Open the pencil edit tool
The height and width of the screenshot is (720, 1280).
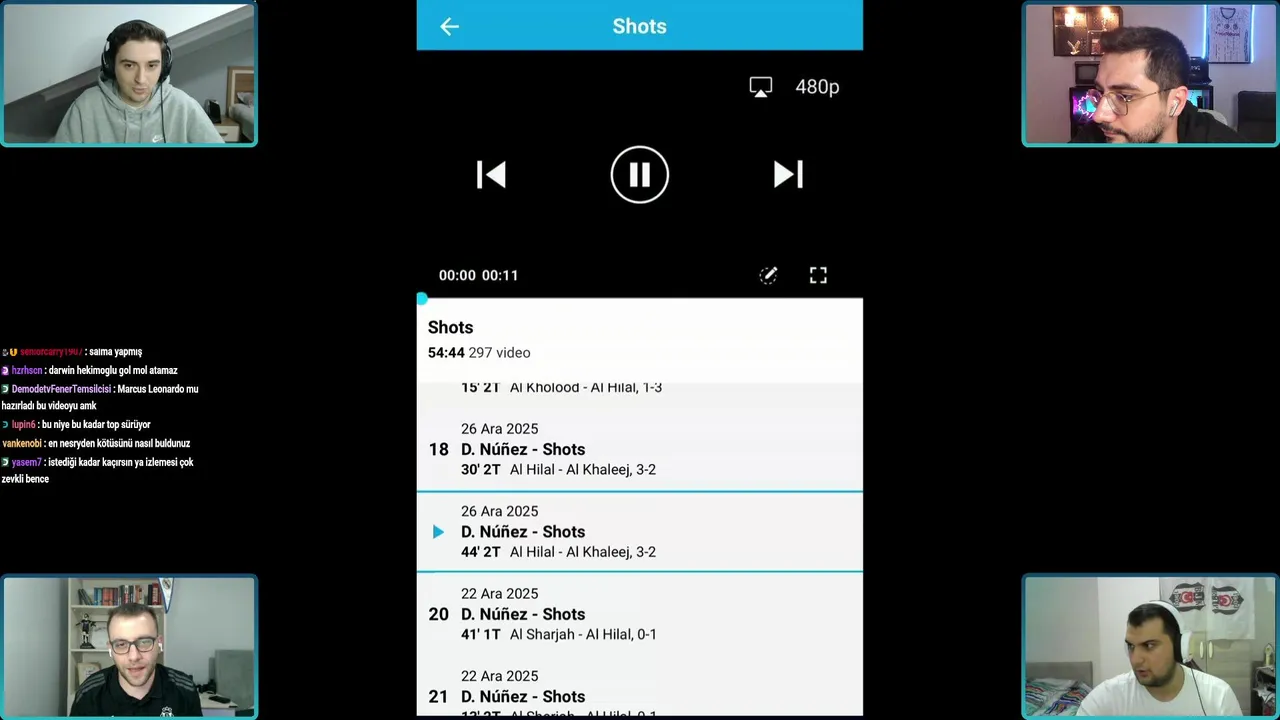768,276
